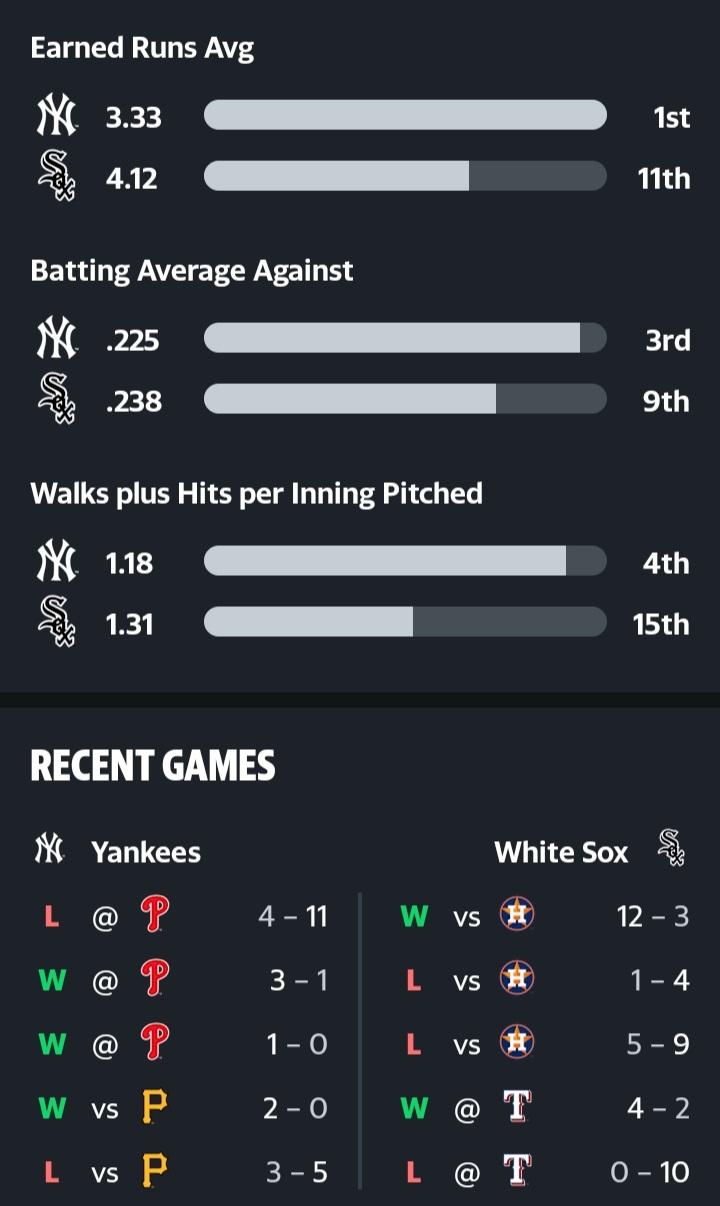Image resolution: width=720 pixels, height=1206 pixels.
Task: Open White Sox 4–2 win at Rangers
Action: pyautogui.click(x=545, y=1108)
